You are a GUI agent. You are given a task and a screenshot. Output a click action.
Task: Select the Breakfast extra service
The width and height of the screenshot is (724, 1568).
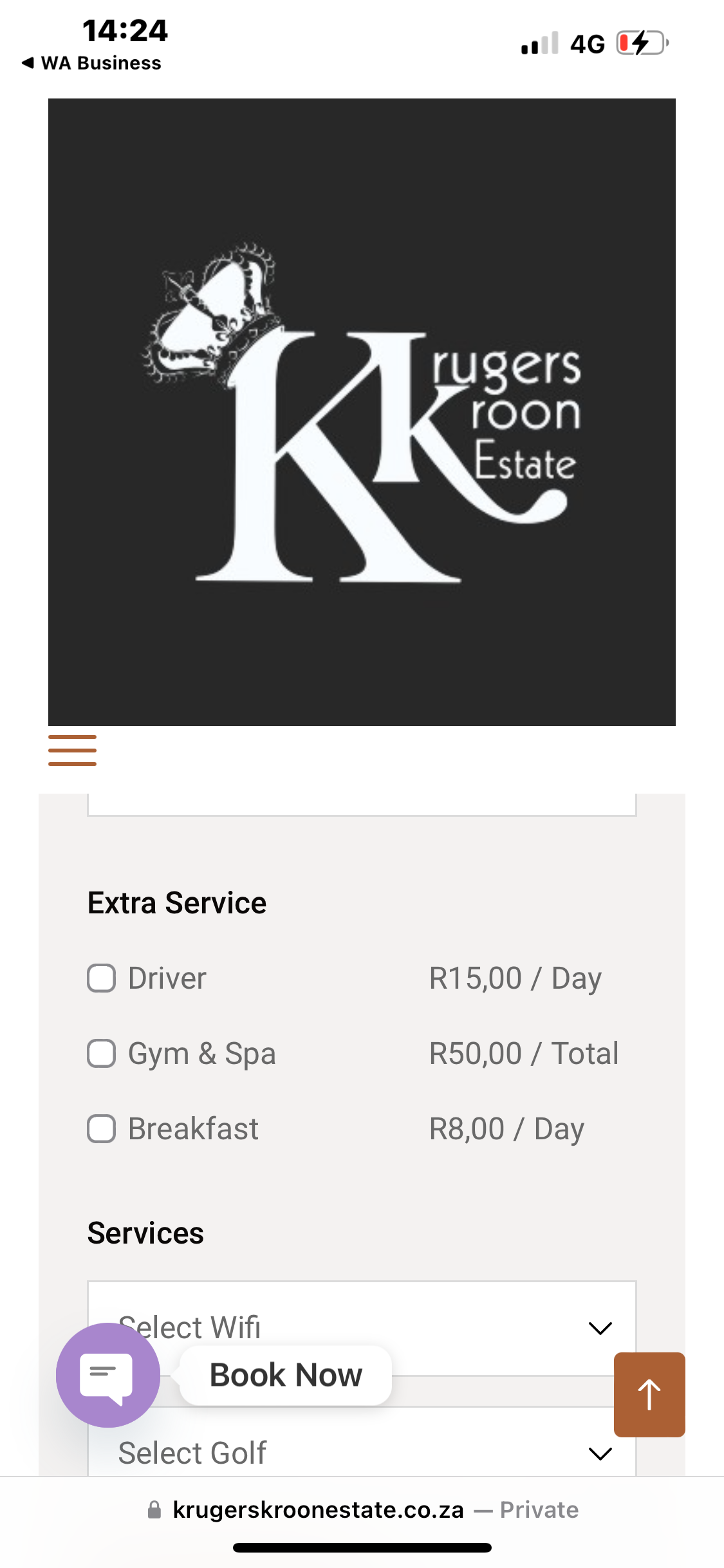pyautogui.click(x=101, y=1129)
